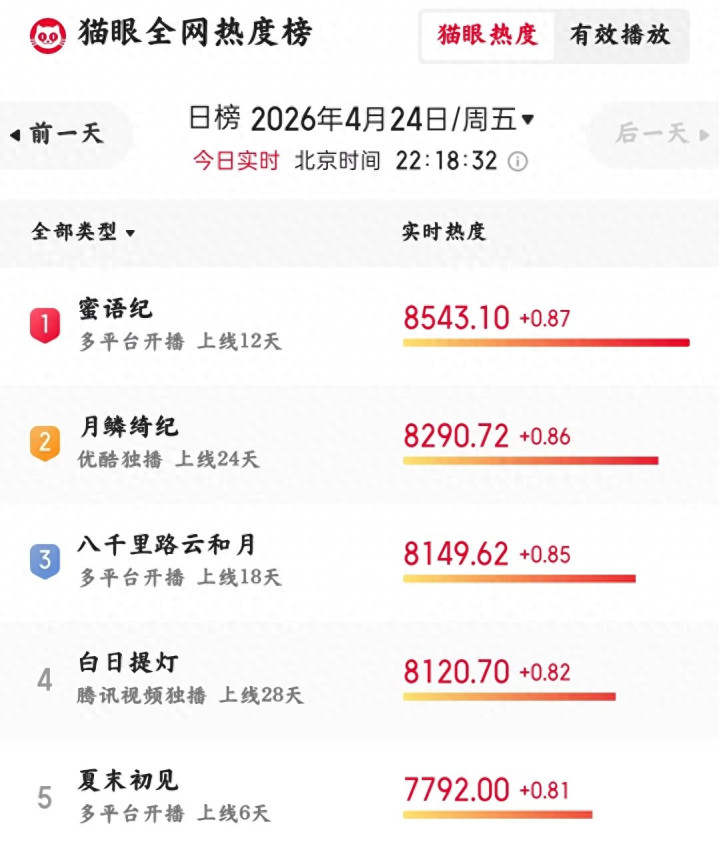
Task: Switch to the 有效播放 tab
Action: click(x=621, y=36)
